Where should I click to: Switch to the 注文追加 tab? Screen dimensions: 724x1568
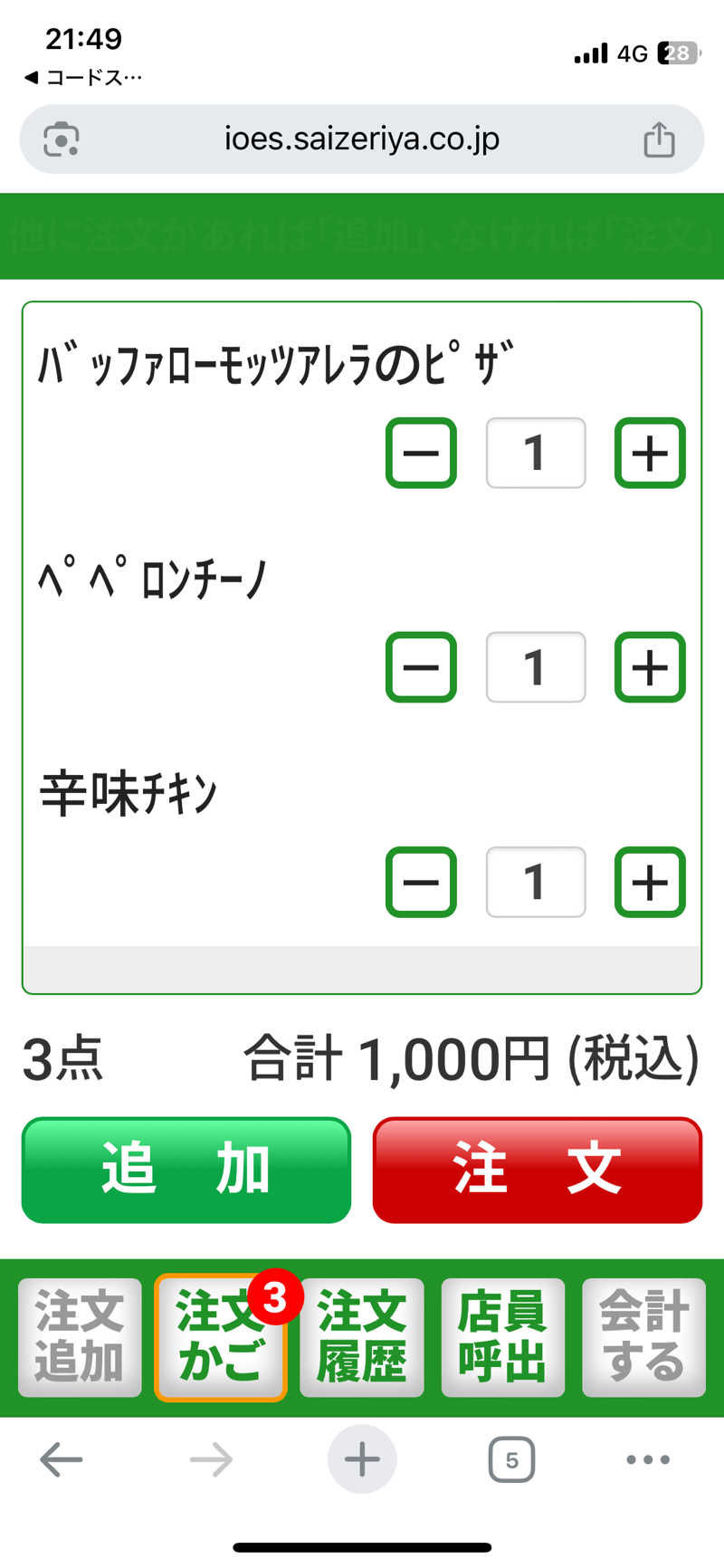80,1337
